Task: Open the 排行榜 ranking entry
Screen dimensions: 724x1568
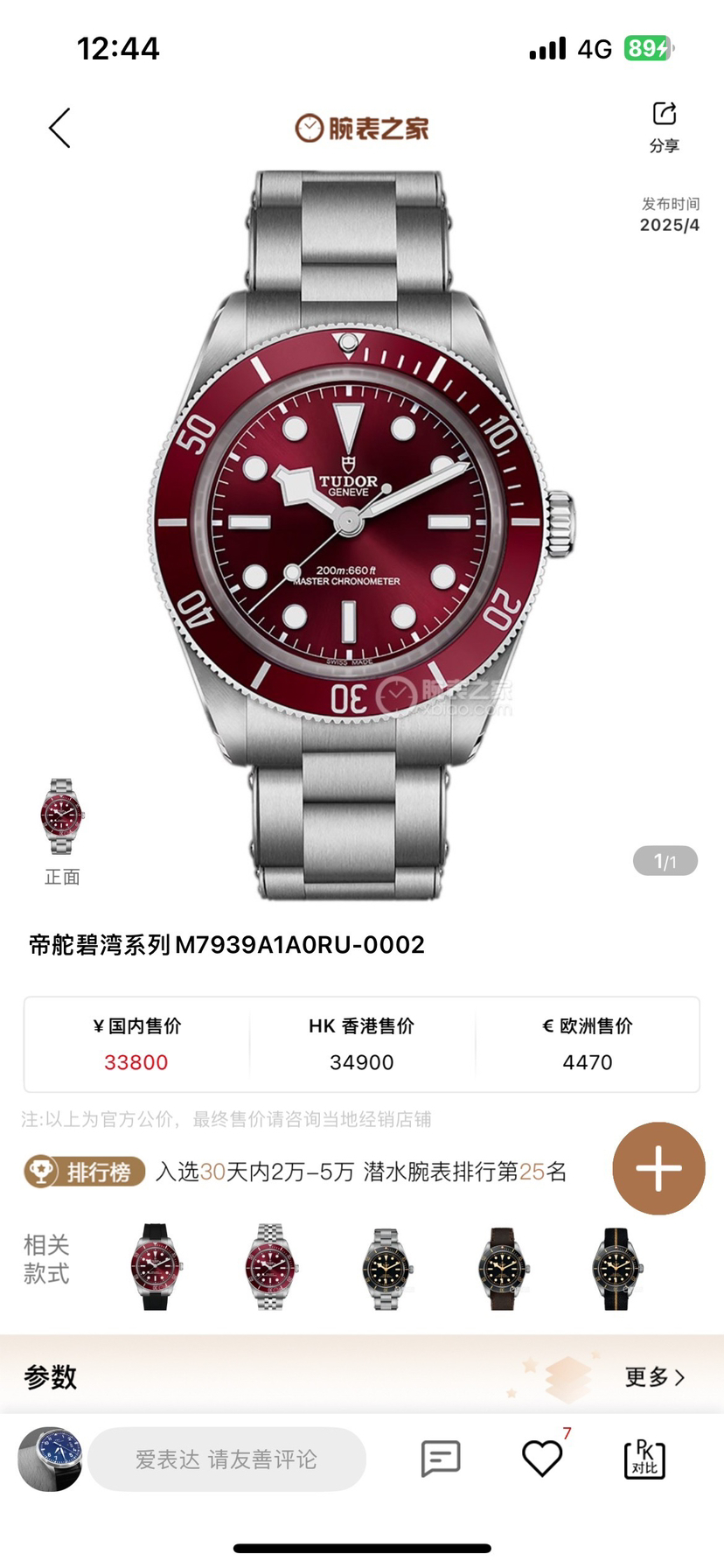Action: tap(84, 1171)
